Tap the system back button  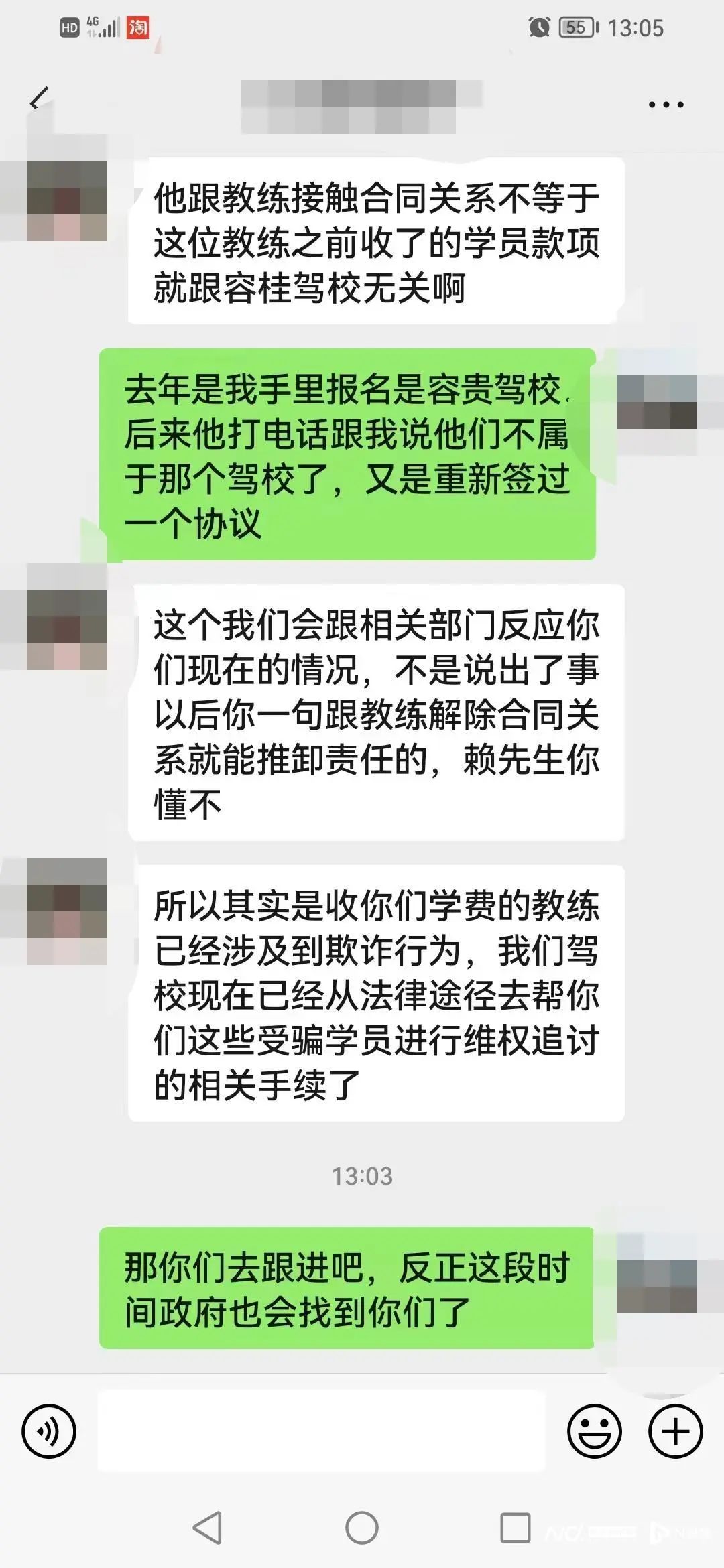[207, 1528]
